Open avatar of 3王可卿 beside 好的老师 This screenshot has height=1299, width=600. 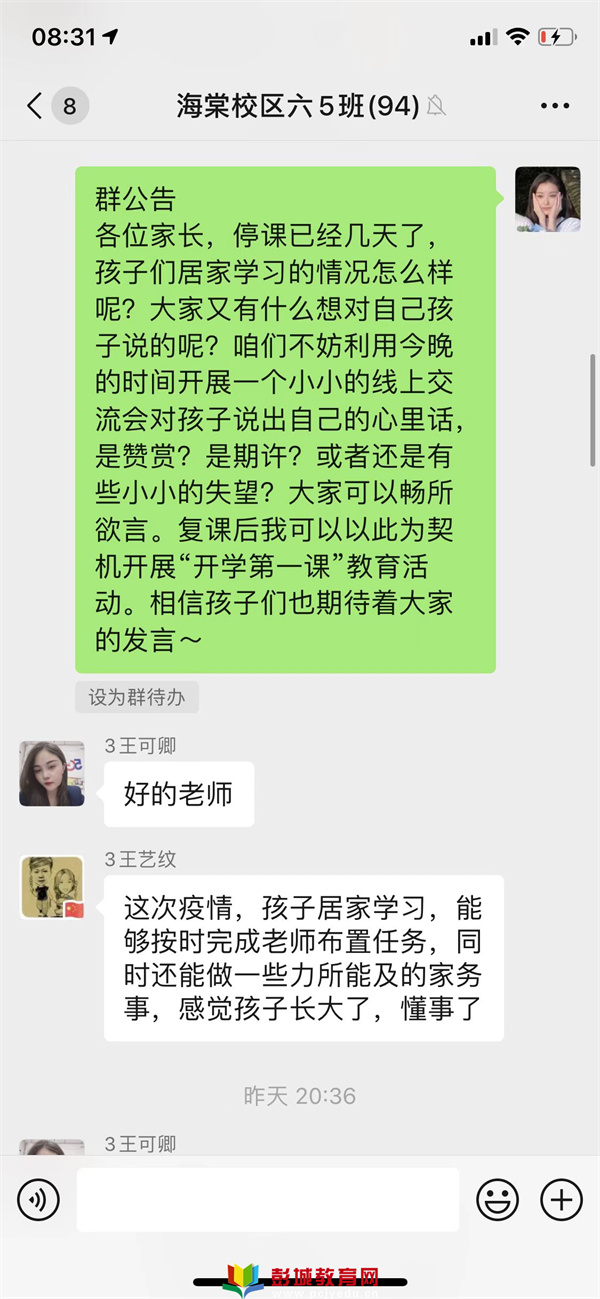(x=52, y=773)
